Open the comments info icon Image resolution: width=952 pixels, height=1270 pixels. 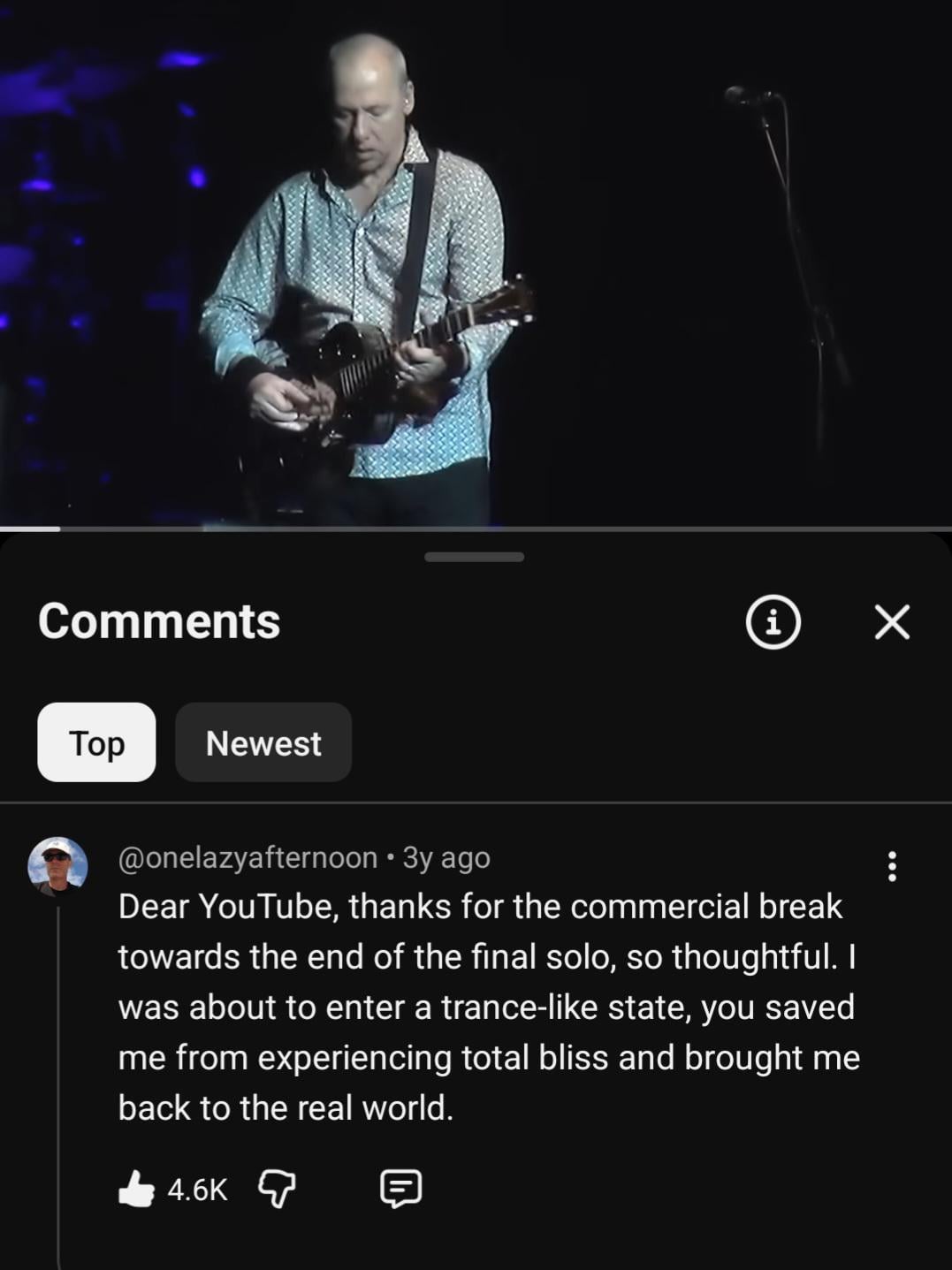point(773,622)
